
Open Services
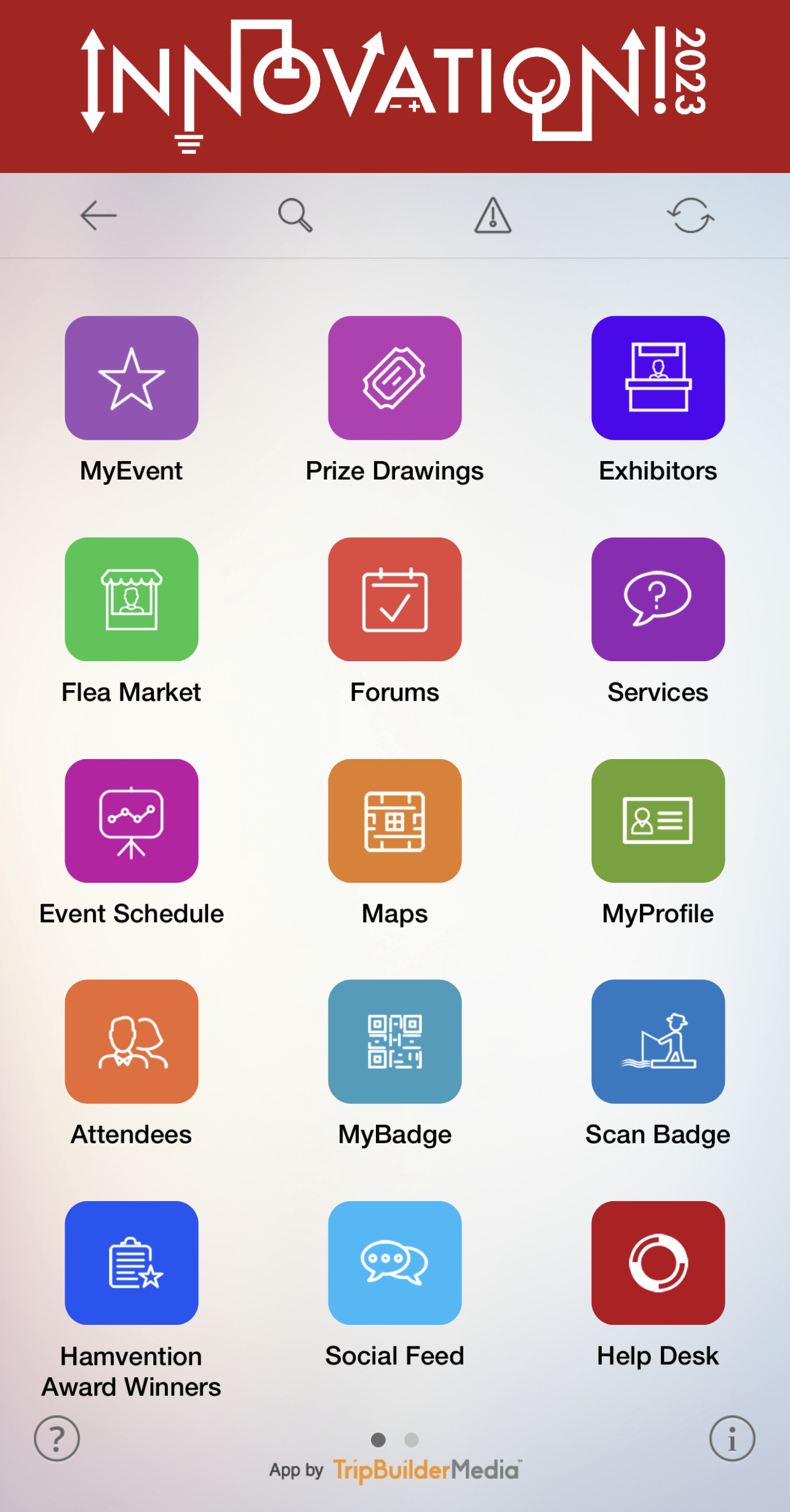(658, 600)
